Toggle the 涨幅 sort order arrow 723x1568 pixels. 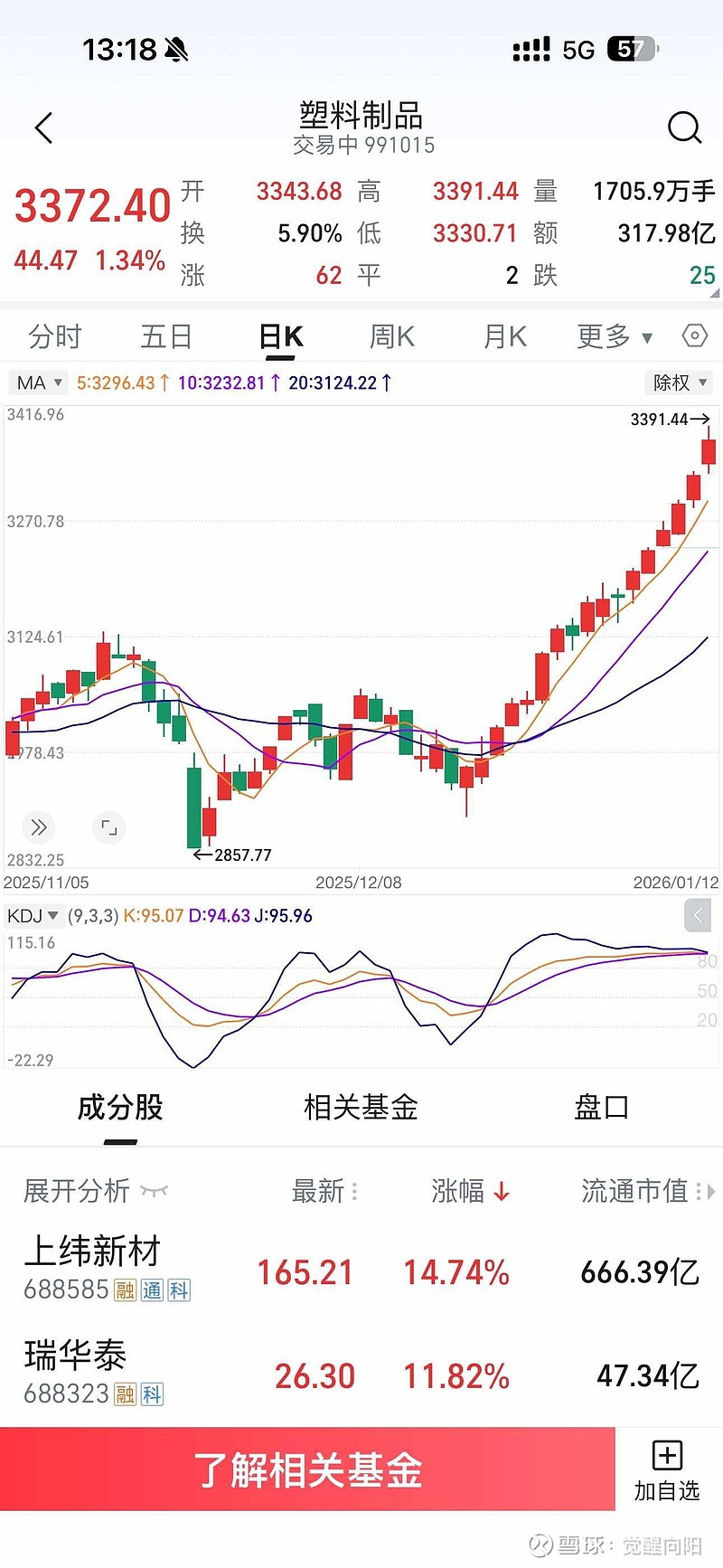click(503, 1192)
